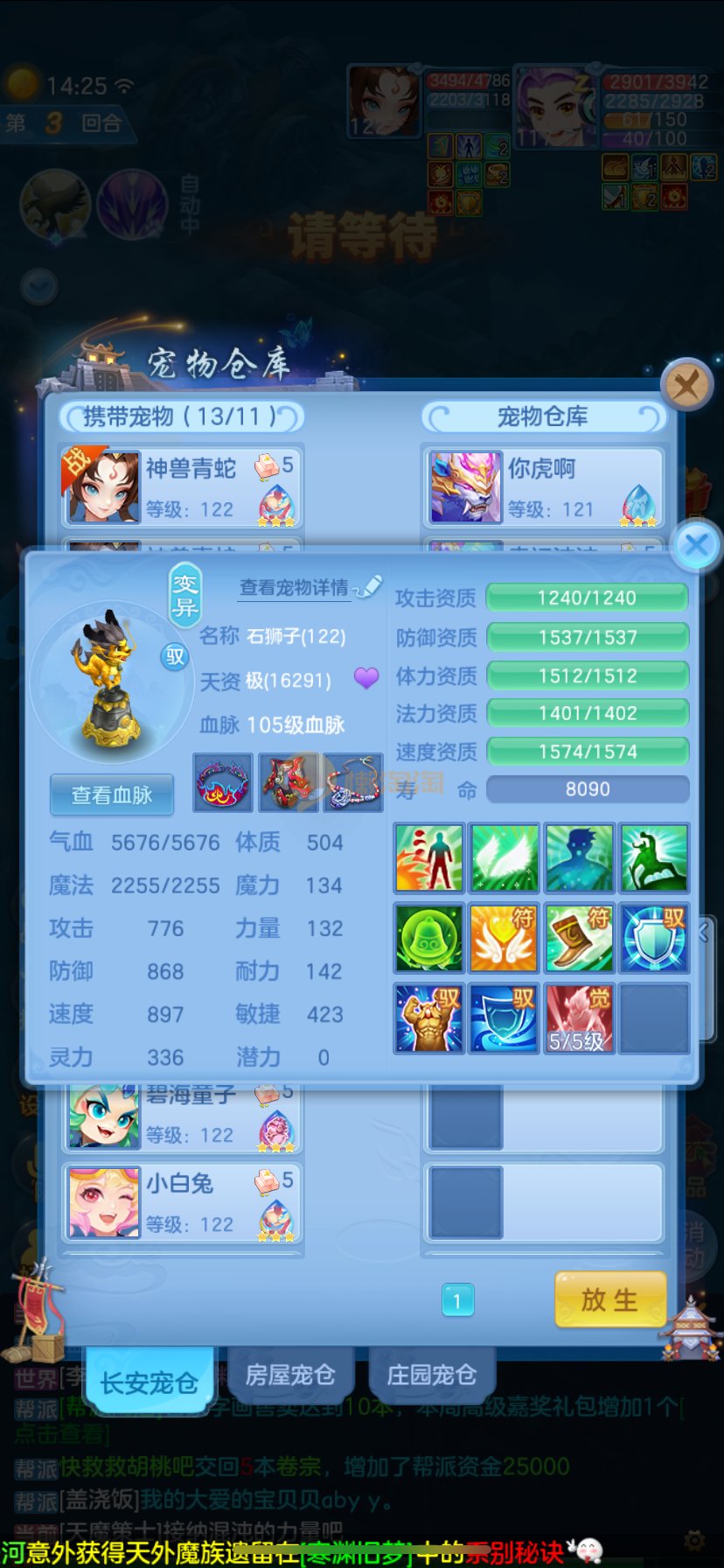
Task: Select the 神兽青蛇 pet row
Action: 182,487
